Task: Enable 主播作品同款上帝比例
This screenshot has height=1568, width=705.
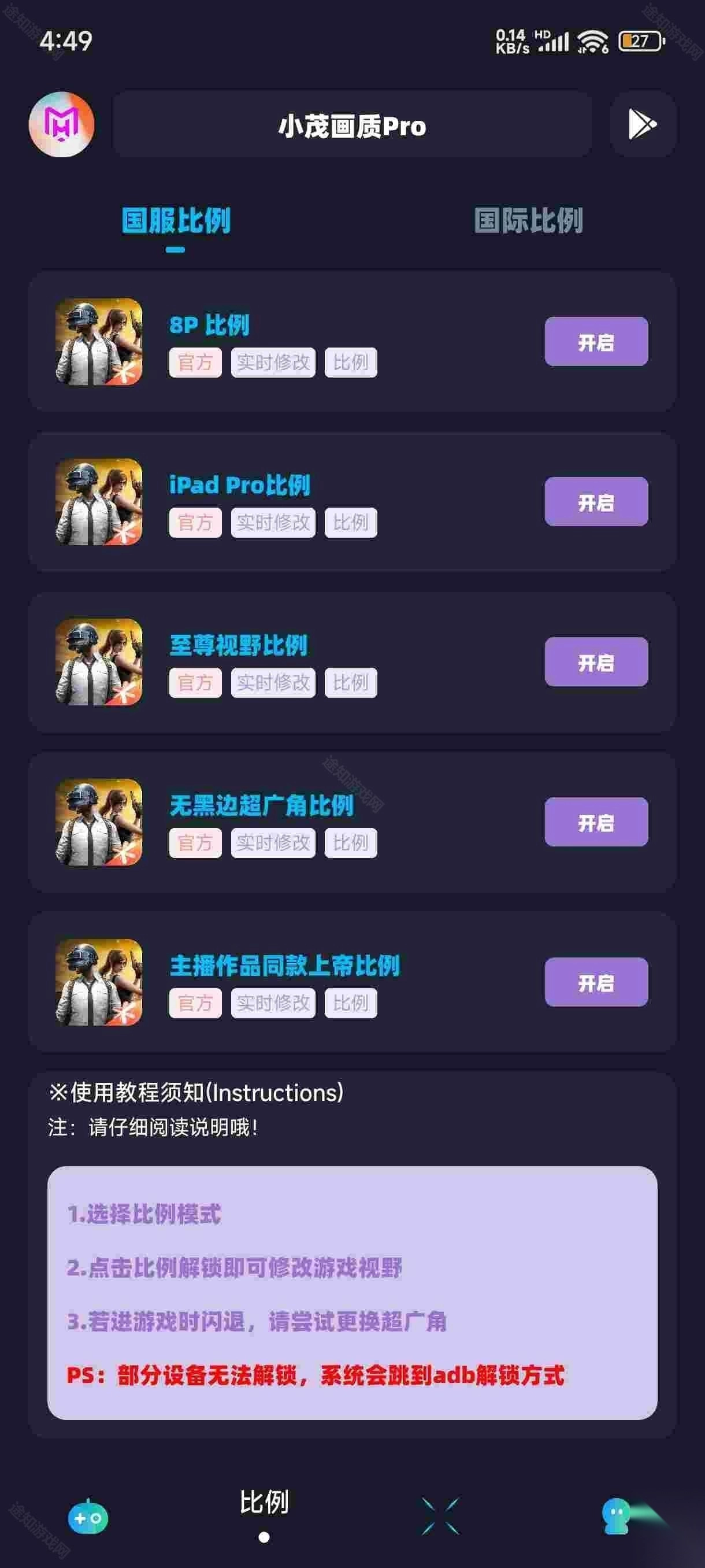Action: [x=596, y=982]
